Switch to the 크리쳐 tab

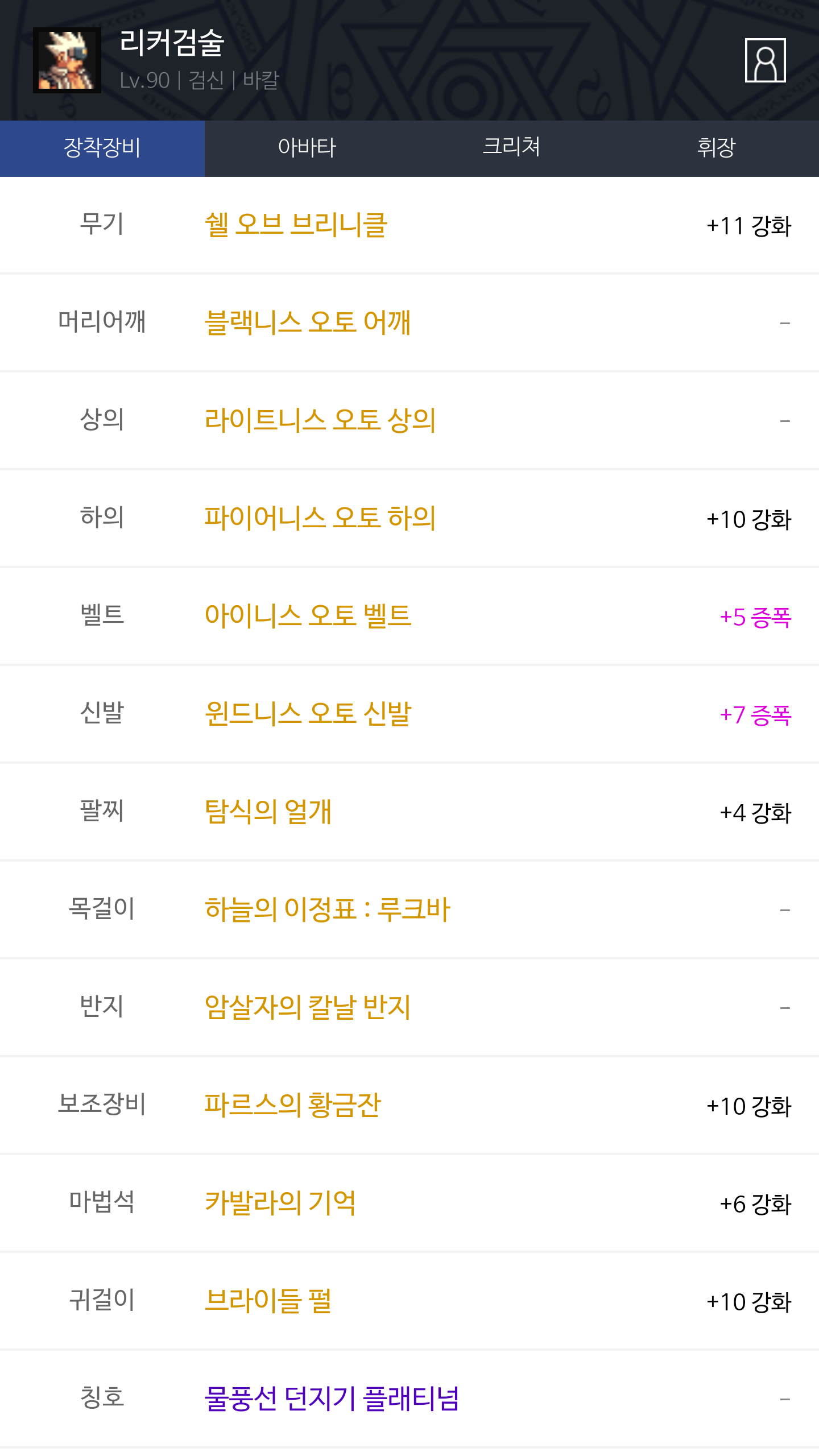tap(511, 148)
